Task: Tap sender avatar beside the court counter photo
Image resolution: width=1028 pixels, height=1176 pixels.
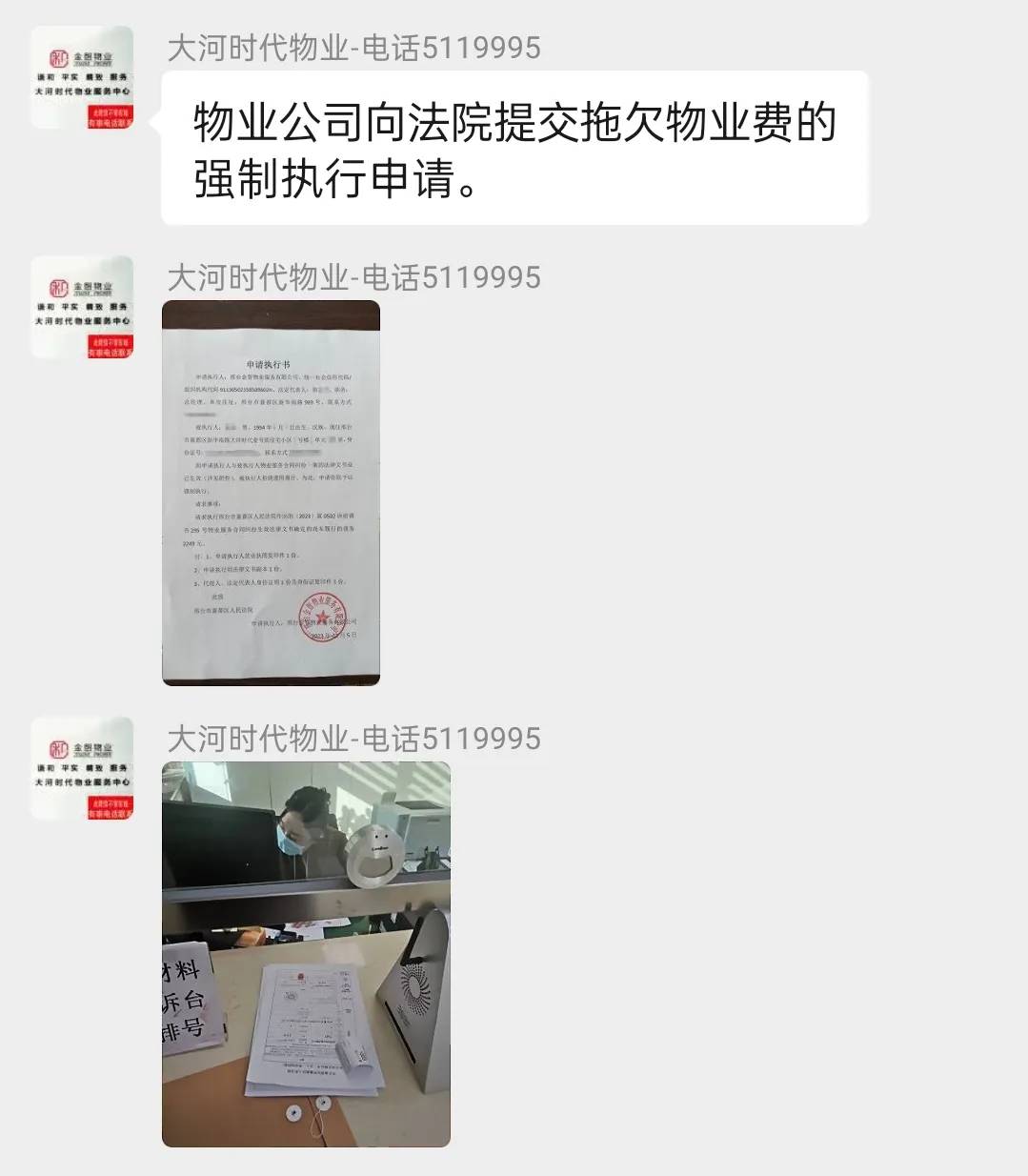Action: tap(82, 768)
